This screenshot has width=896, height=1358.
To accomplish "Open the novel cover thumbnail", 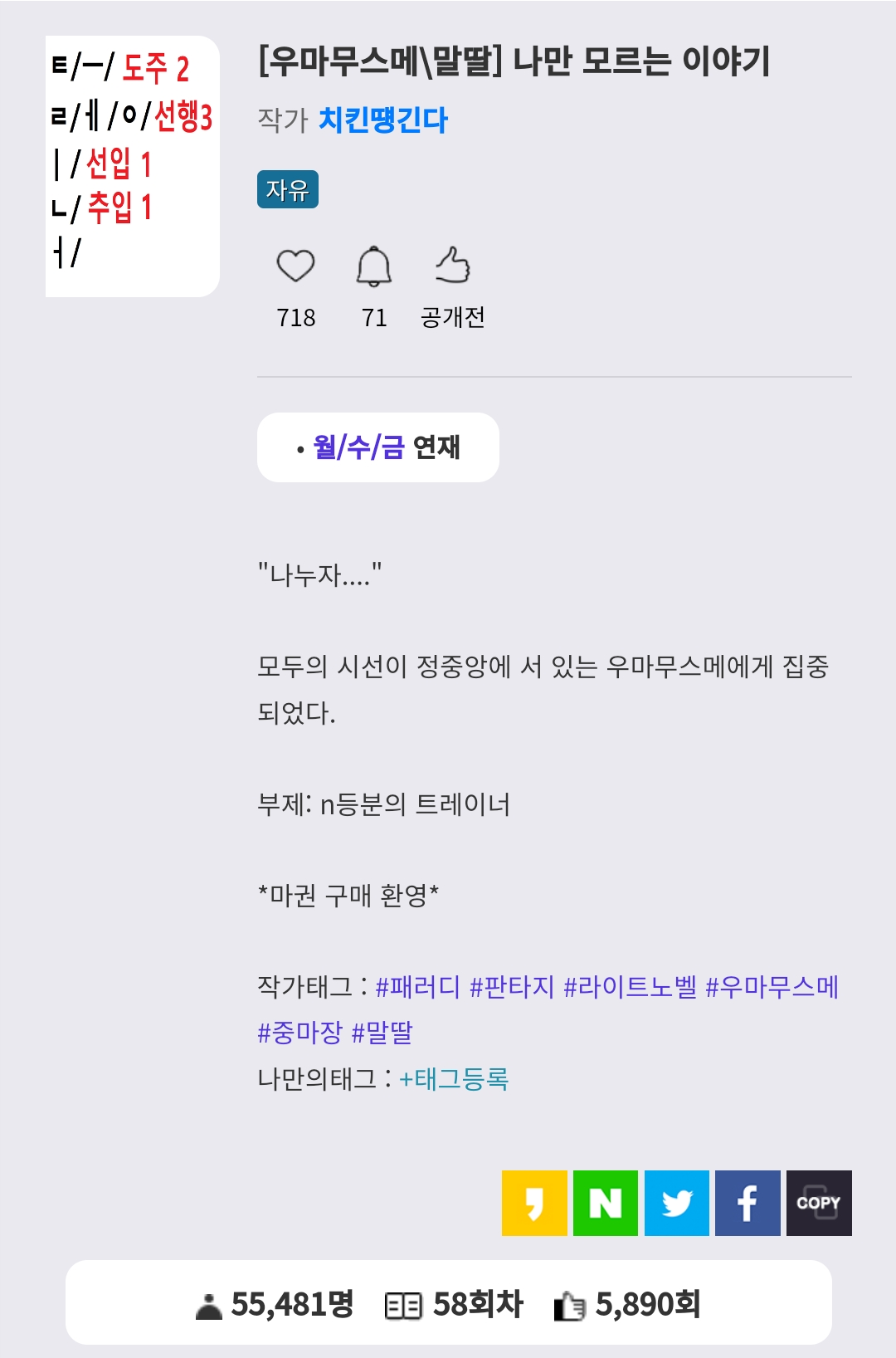I will (x=133, y=166).
